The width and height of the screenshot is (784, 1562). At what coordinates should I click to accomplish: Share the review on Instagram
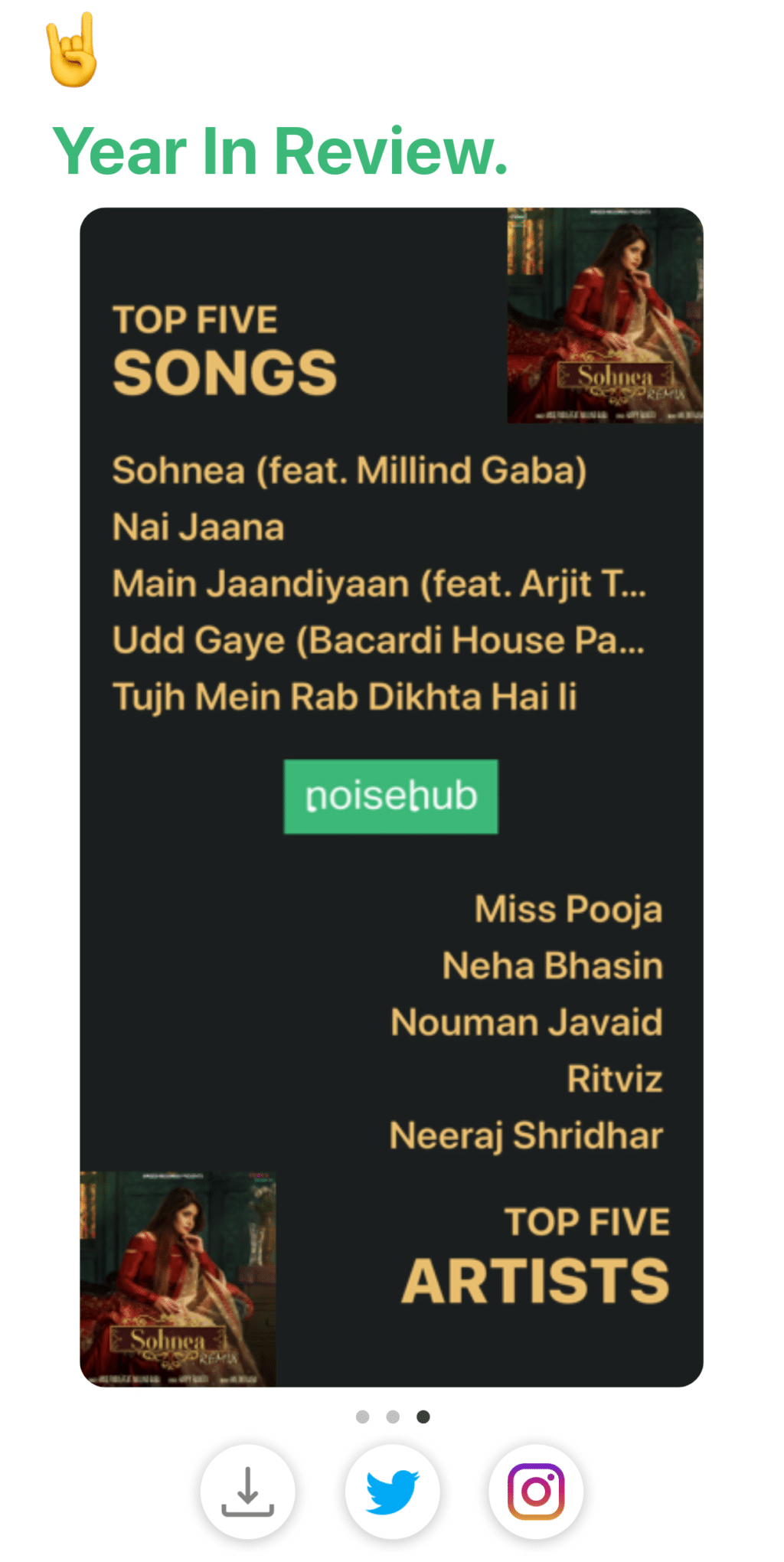[536, 1492]
